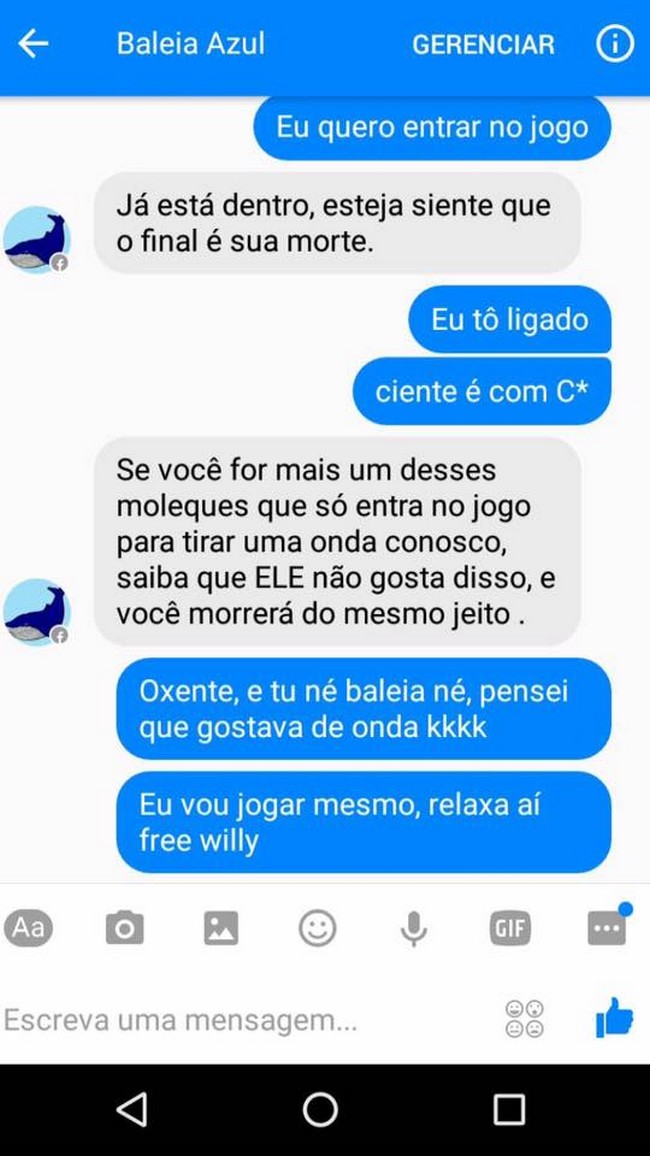Open the camera to take a photo
The image size is (650, 1156).
(125, 928)
